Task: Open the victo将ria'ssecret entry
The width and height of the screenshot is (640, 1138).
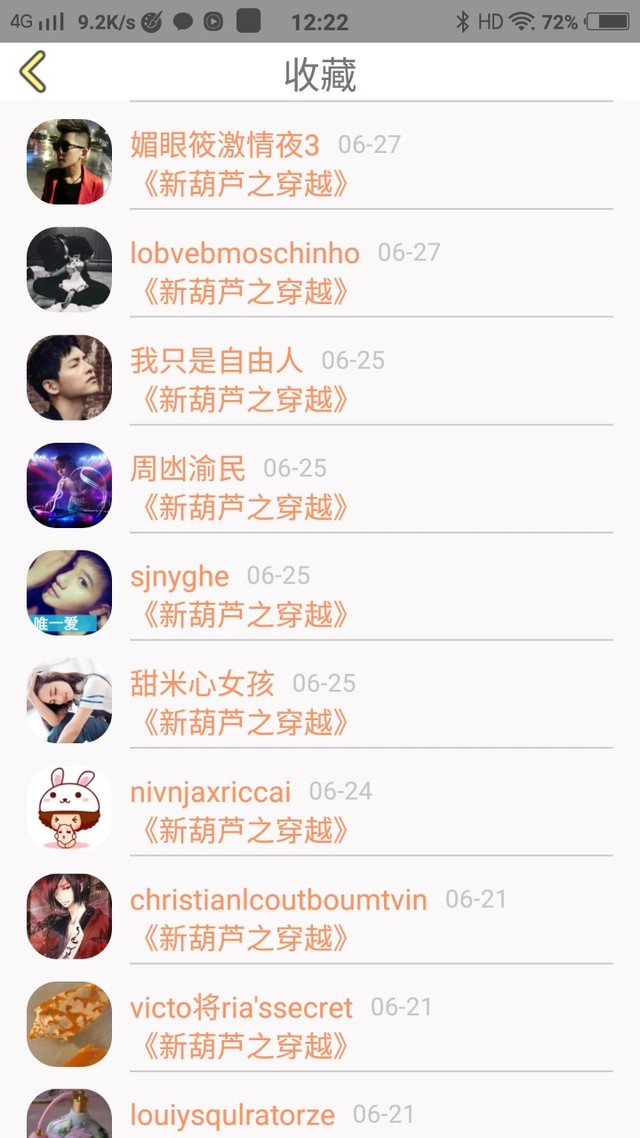Action: point(320,1027)
